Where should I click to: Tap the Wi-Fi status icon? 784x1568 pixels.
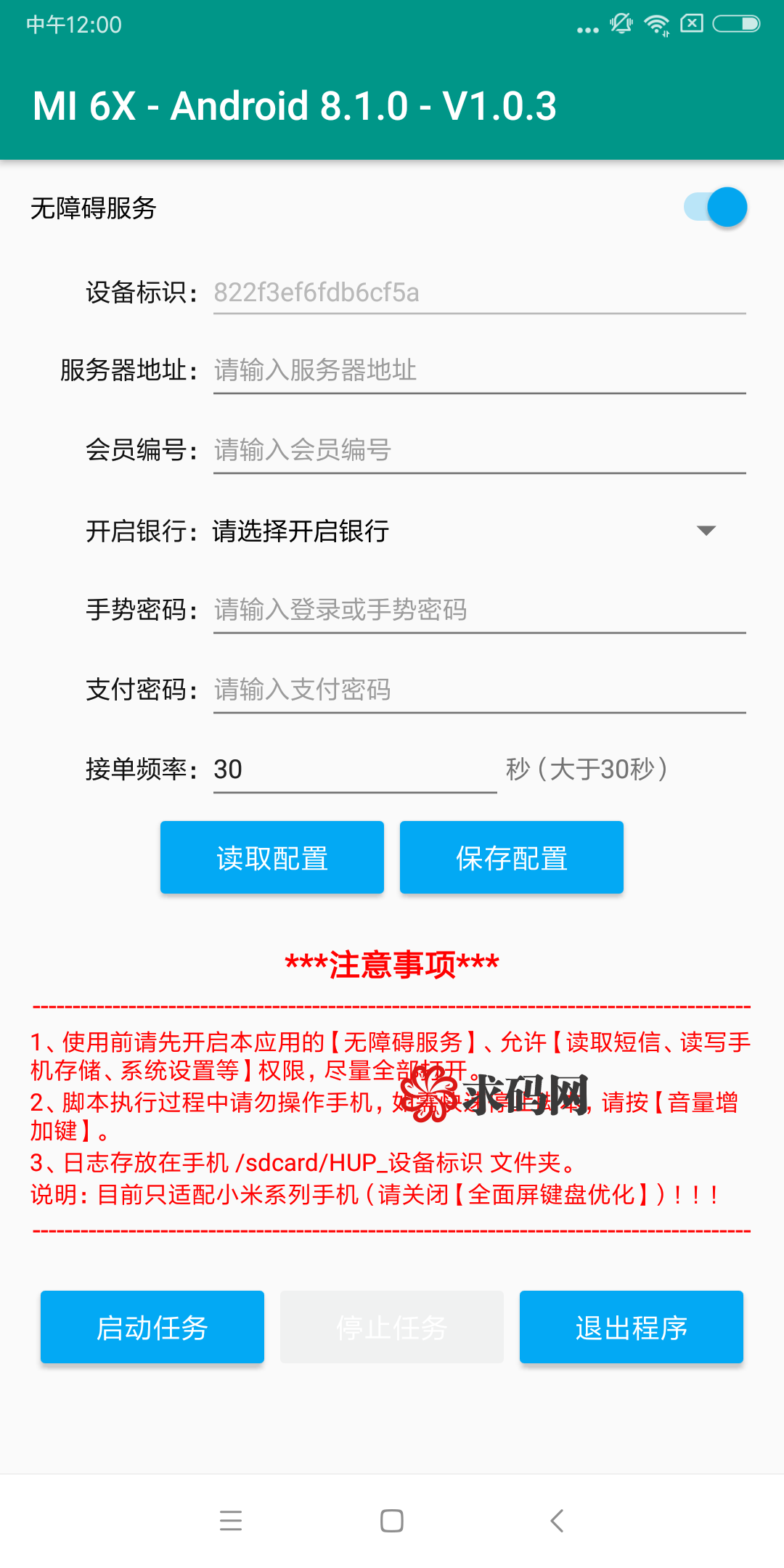pyautogui.click(x=658, y=24)
